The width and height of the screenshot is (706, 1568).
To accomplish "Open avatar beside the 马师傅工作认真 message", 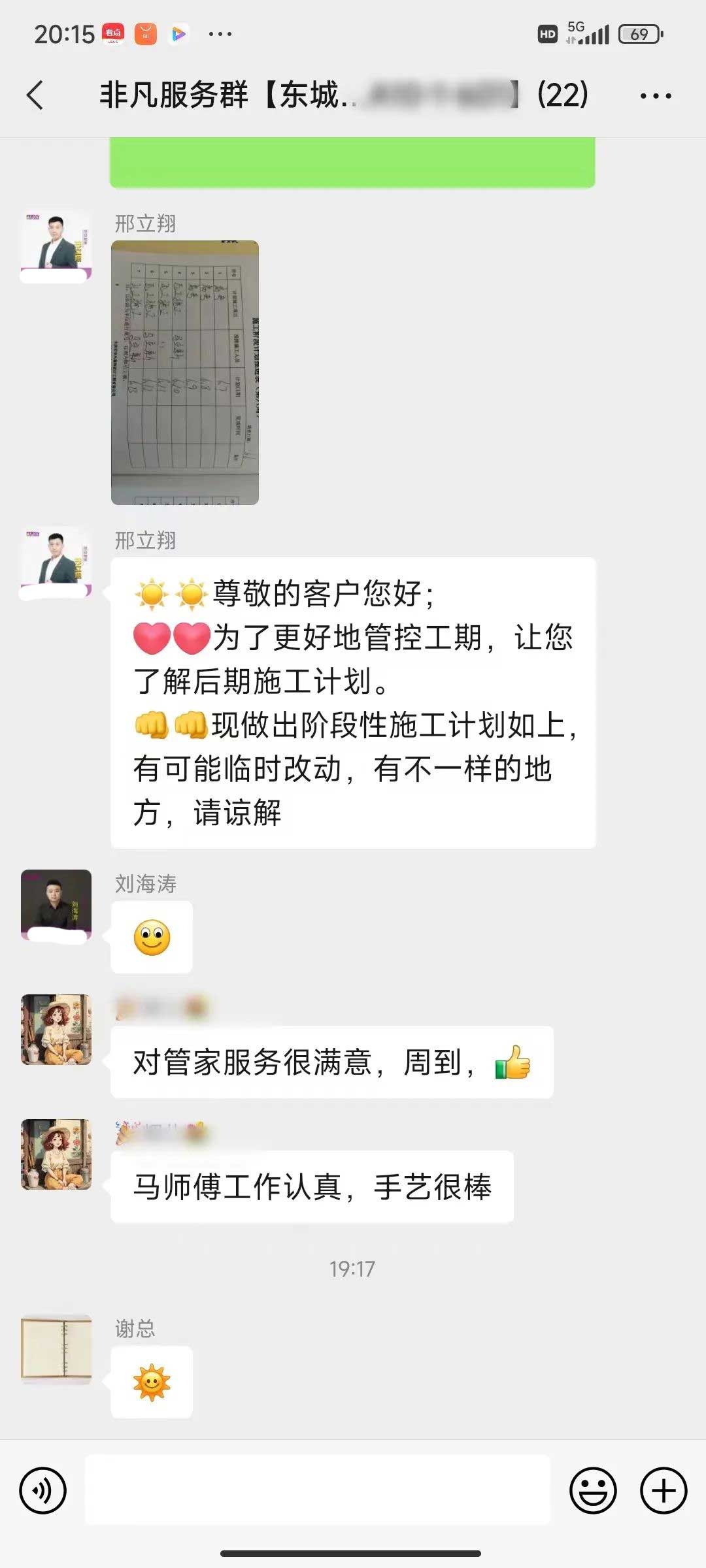I will [x=56, y=1154].
